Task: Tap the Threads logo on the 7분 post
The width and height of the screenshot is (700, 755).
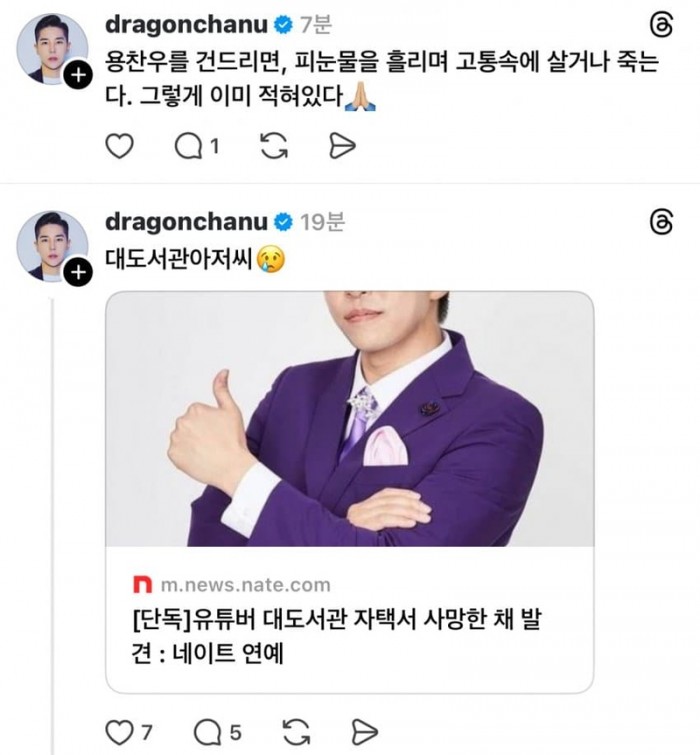Action: pos(662,24)
